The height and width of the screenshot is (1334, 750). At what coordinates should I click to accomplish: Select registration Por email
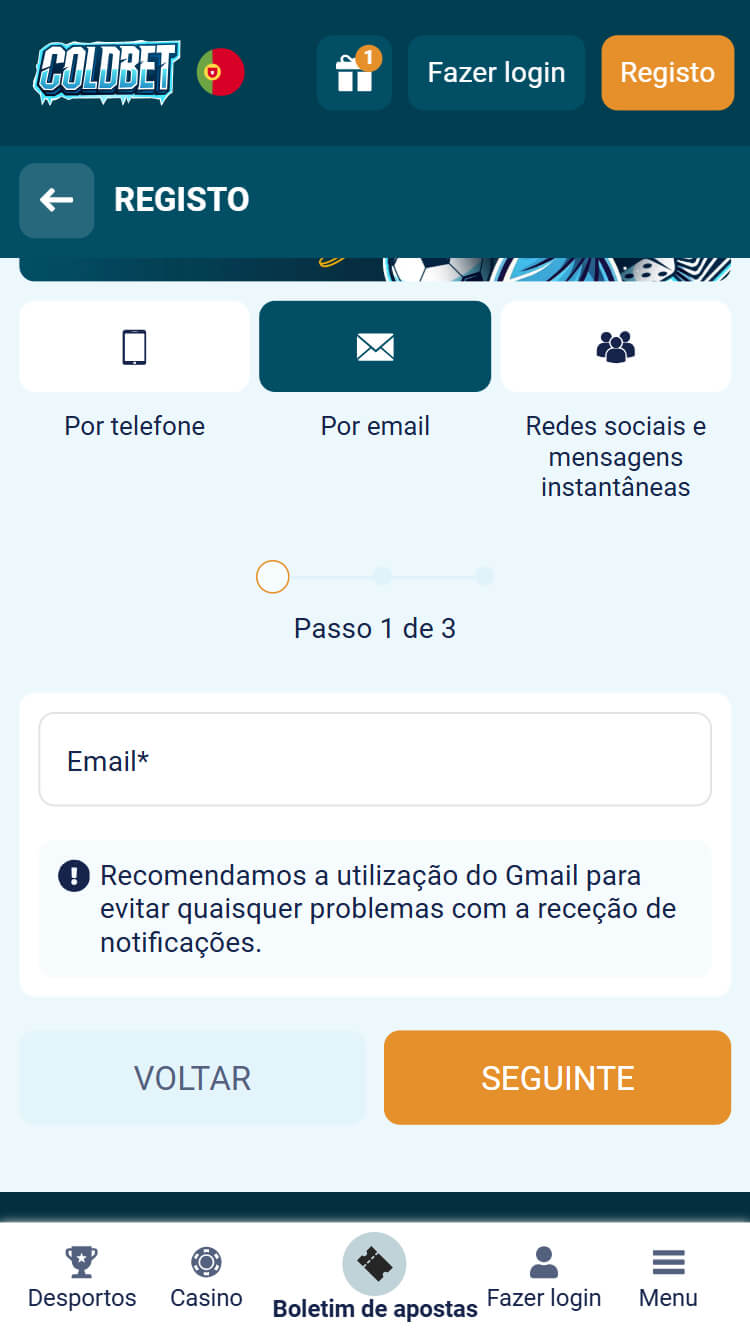click(375, 347)
